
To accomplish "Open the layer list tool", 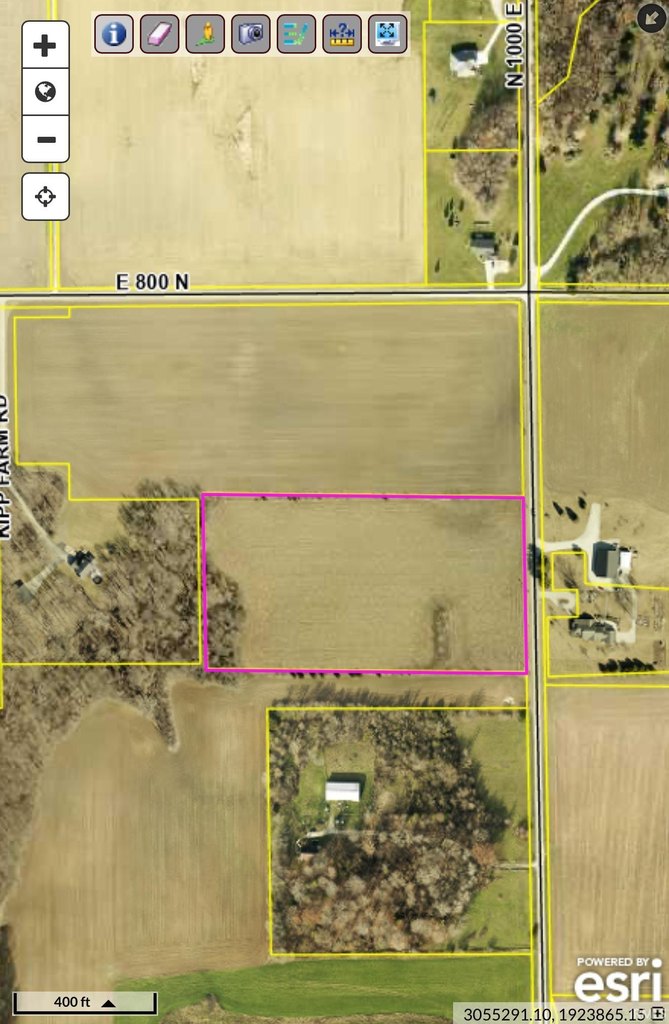I will pyautogui.click(x=296, y=34).
